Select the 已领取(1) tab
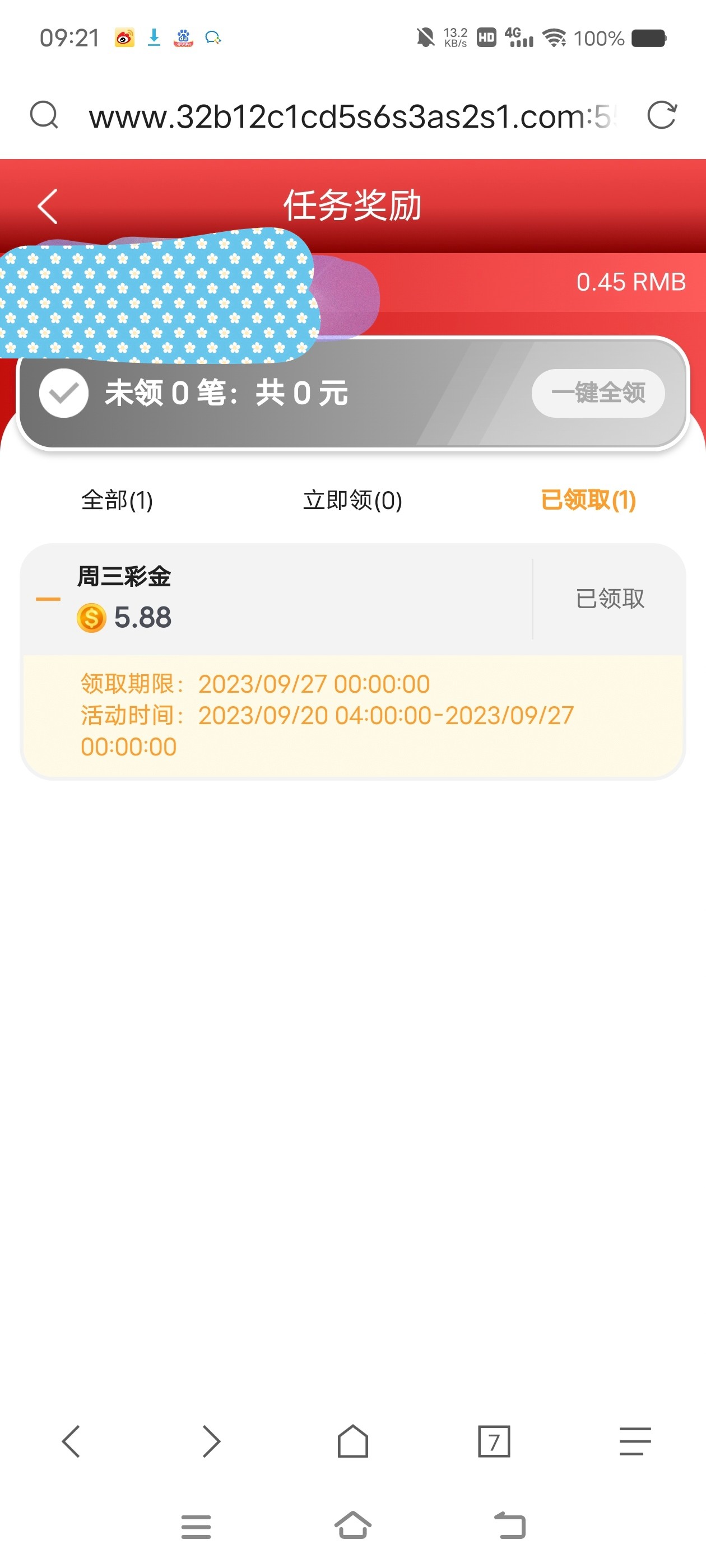This screenshot has height=1568, width=706. [x=588, y=500]
